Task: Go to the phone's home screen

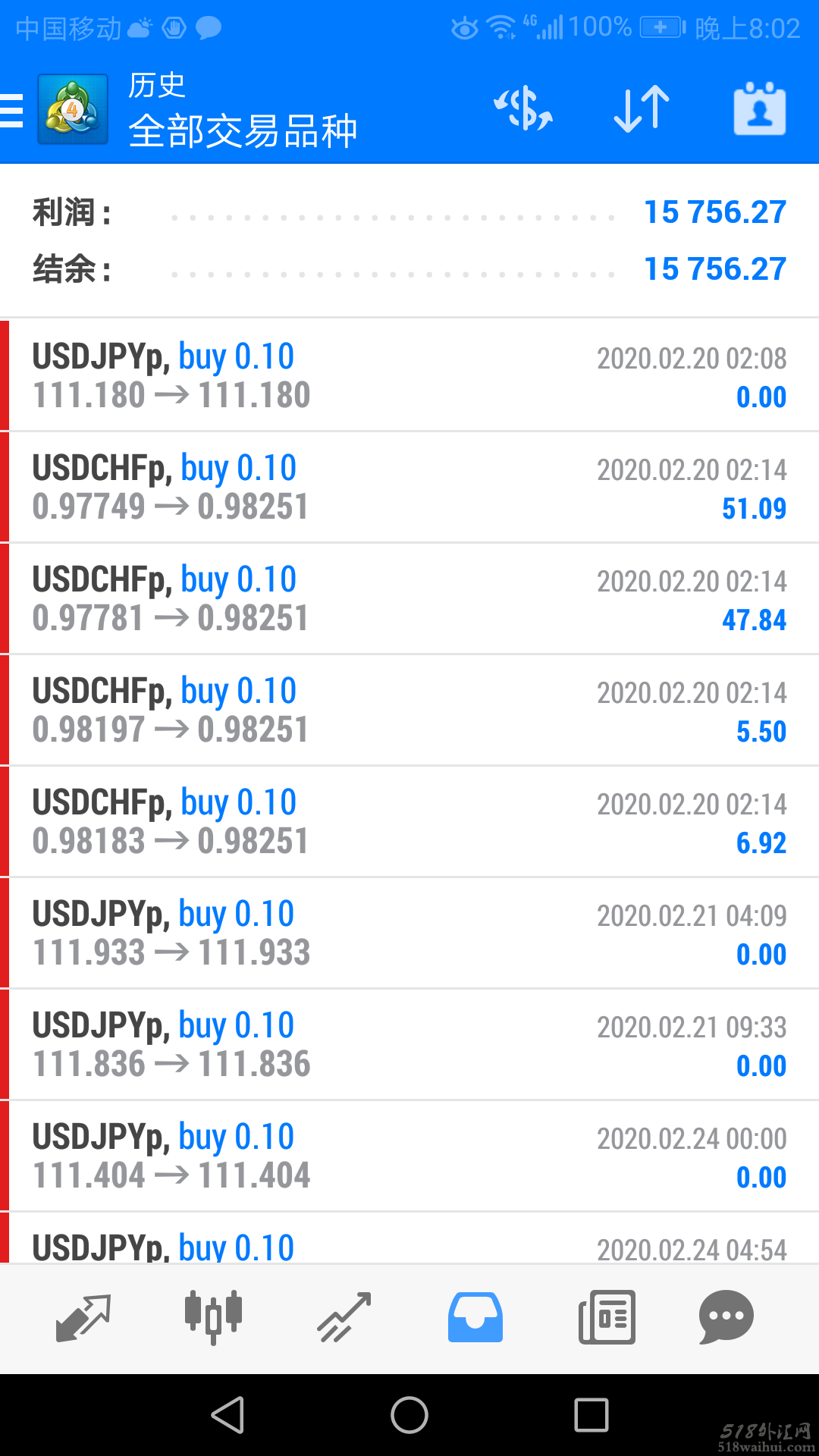Action: click(409, 1415)
